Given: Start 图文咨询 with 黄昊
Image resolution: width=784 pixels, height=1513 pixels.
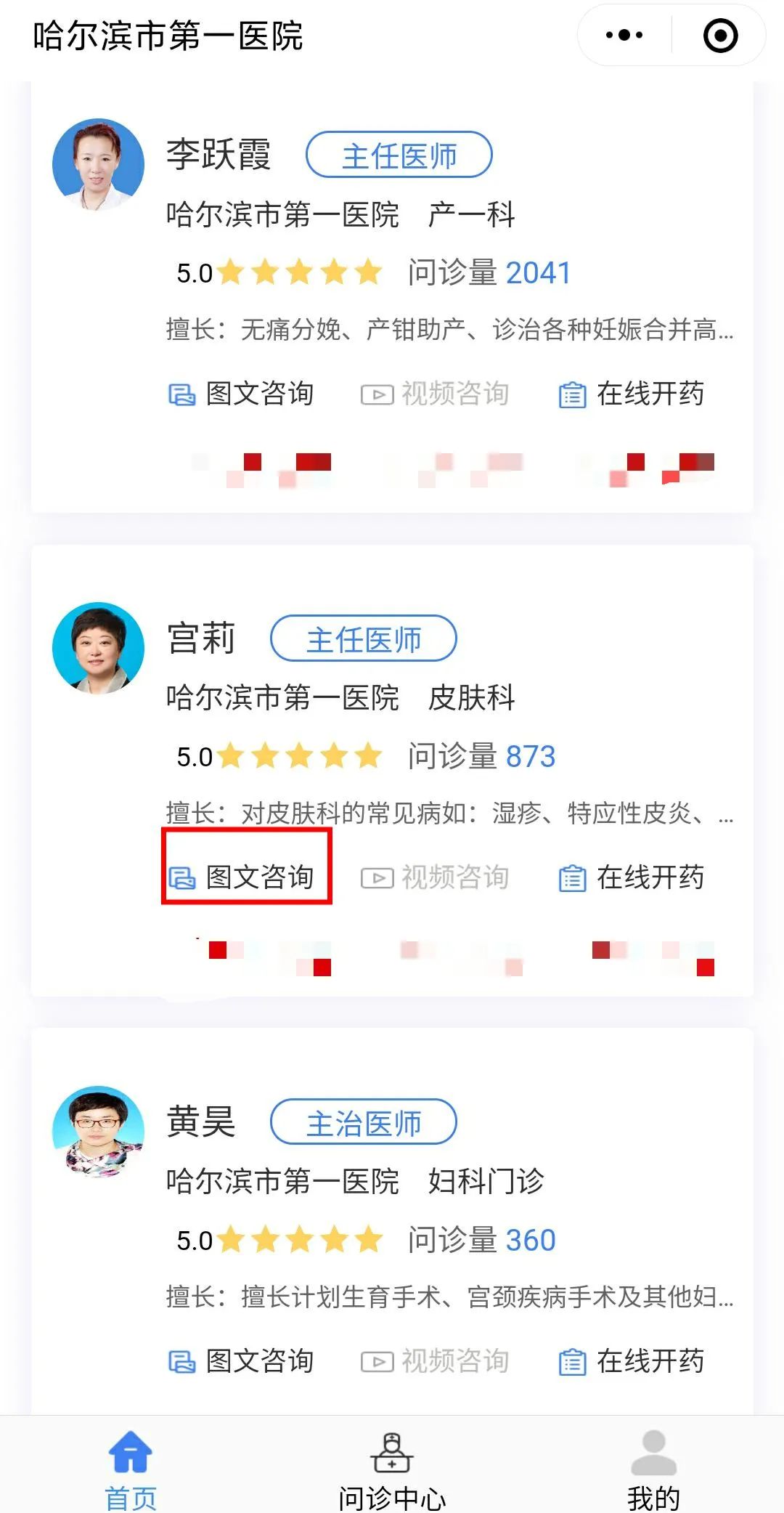Looking at the screenshot, I should tap(242, 1361).
